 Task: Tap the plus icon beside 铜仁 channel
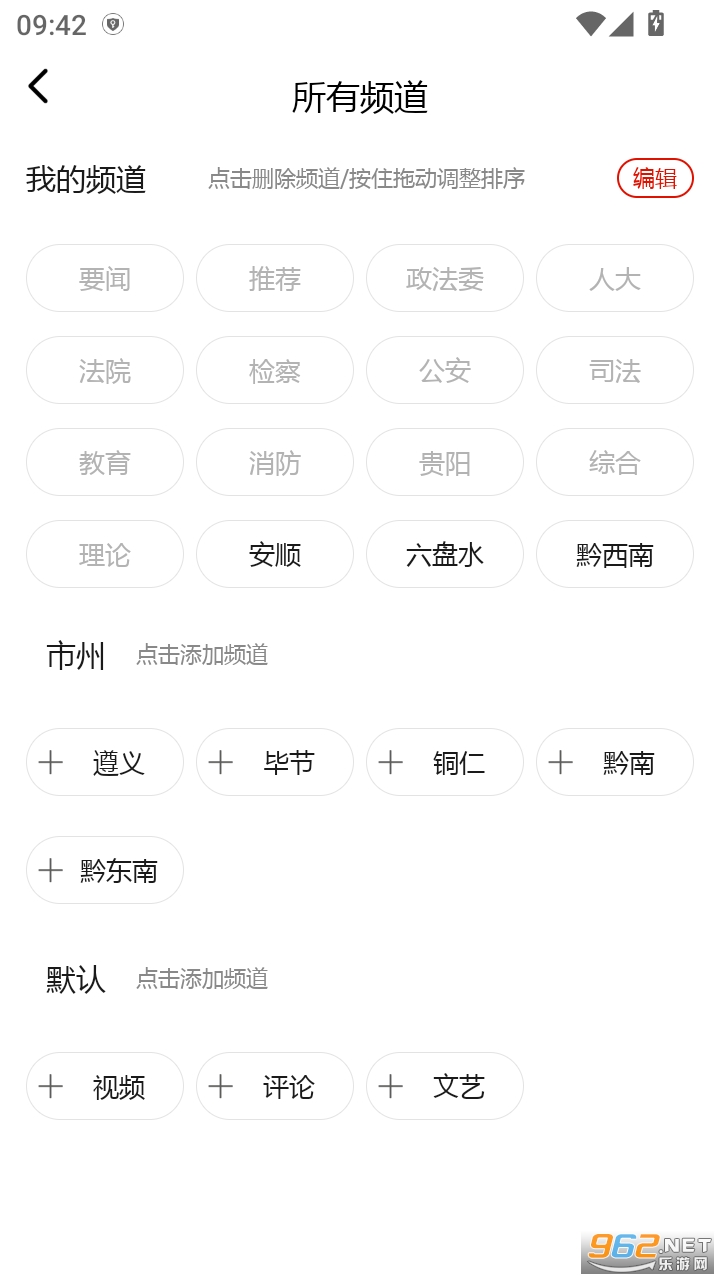[391, 762]
